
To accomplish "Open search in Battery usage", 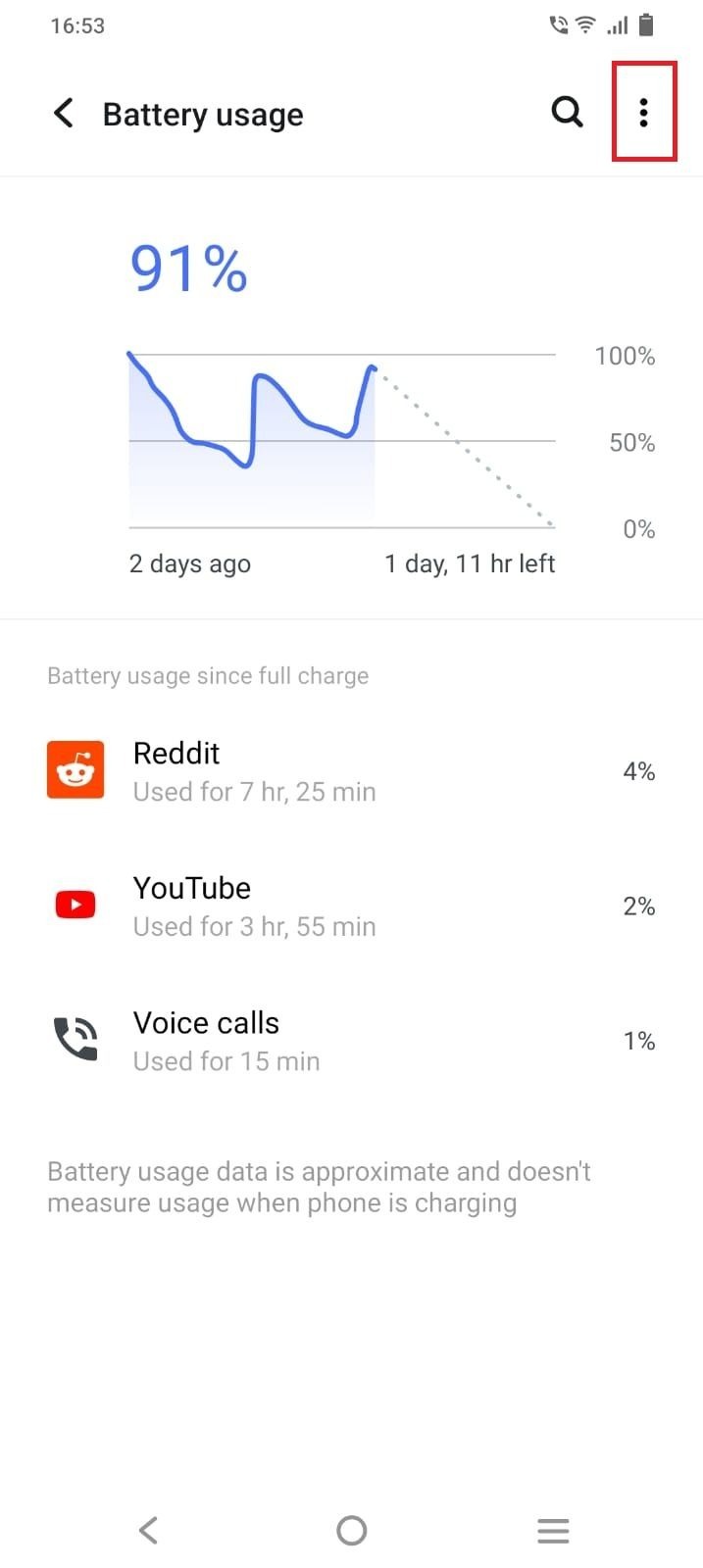I will click(x=567, y=113).
